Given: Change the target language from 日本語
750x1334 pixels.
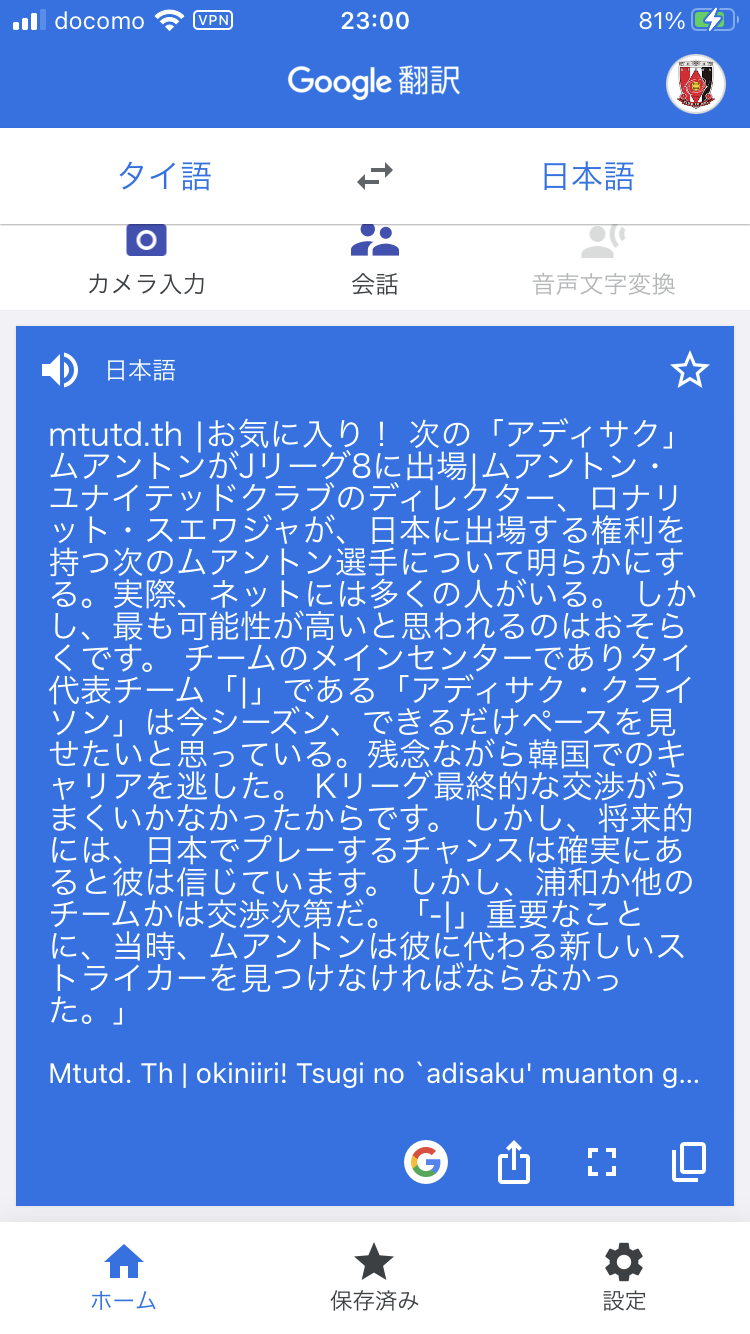Looking at the screenshot, I should pyautogui.click(x=587, y=177).
